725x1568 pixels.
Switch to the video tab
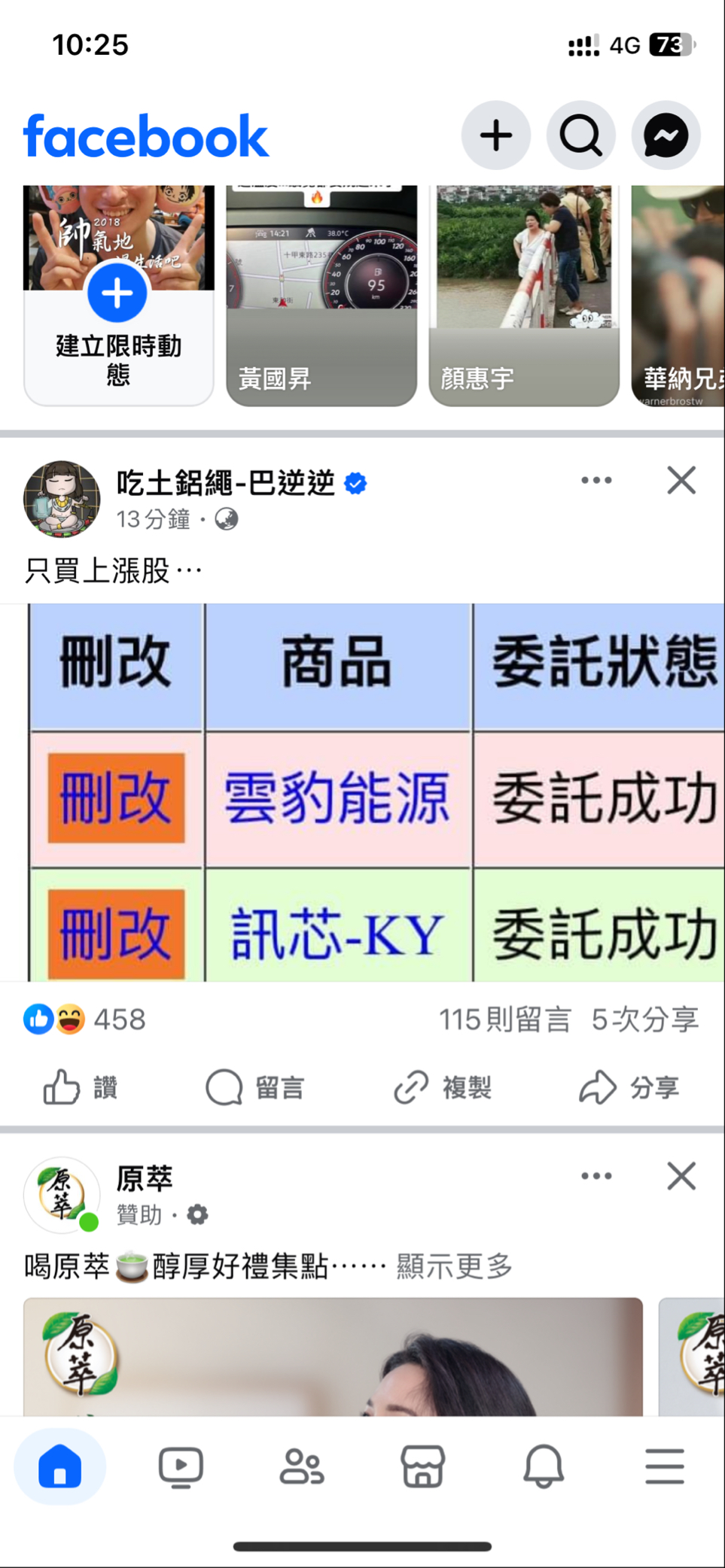tap(181, 1466)
